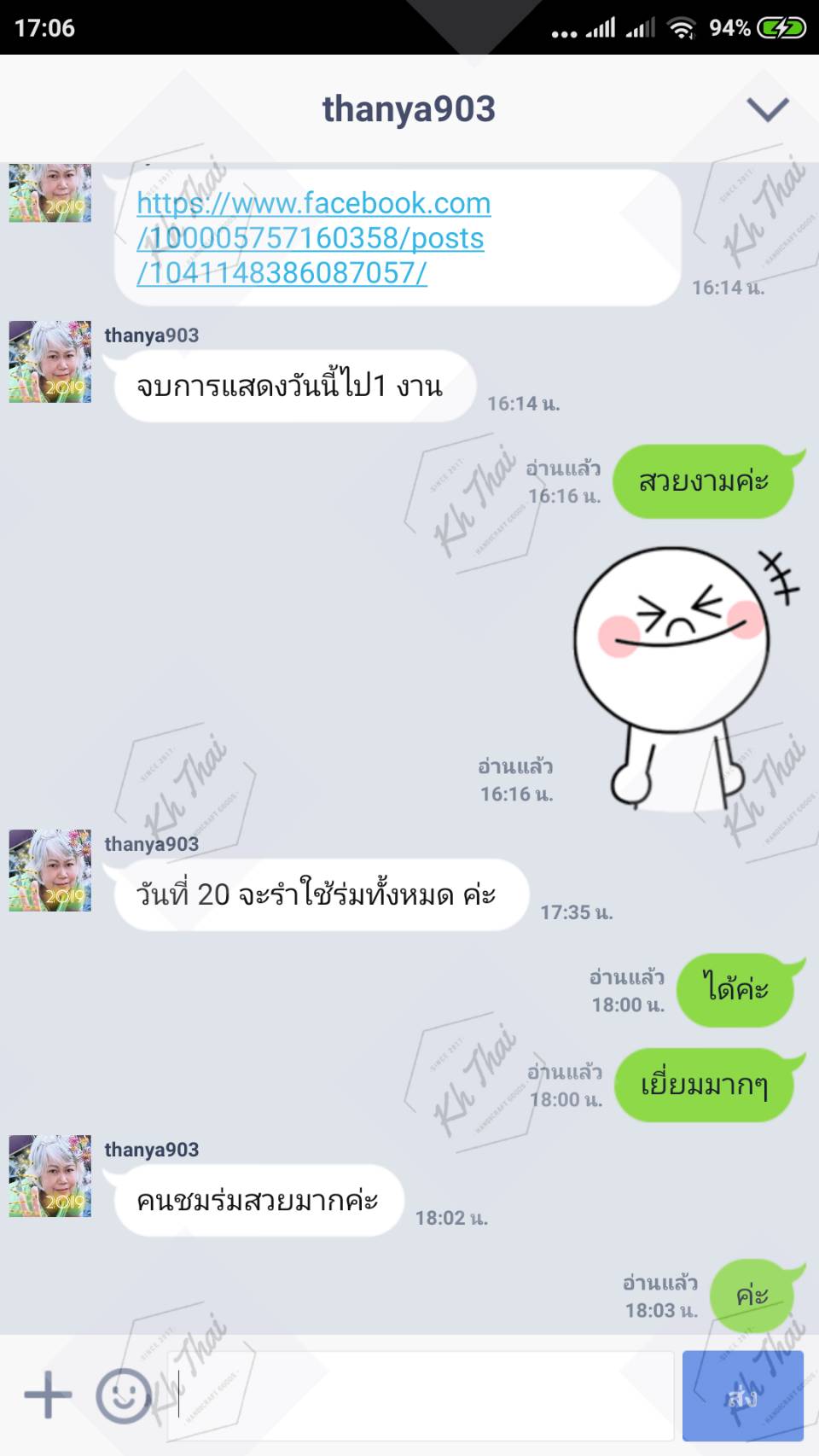Viewport: 819px width, 1456px height.
Task: Open the emoji and sticker picker
Action: pos(124,1395)
